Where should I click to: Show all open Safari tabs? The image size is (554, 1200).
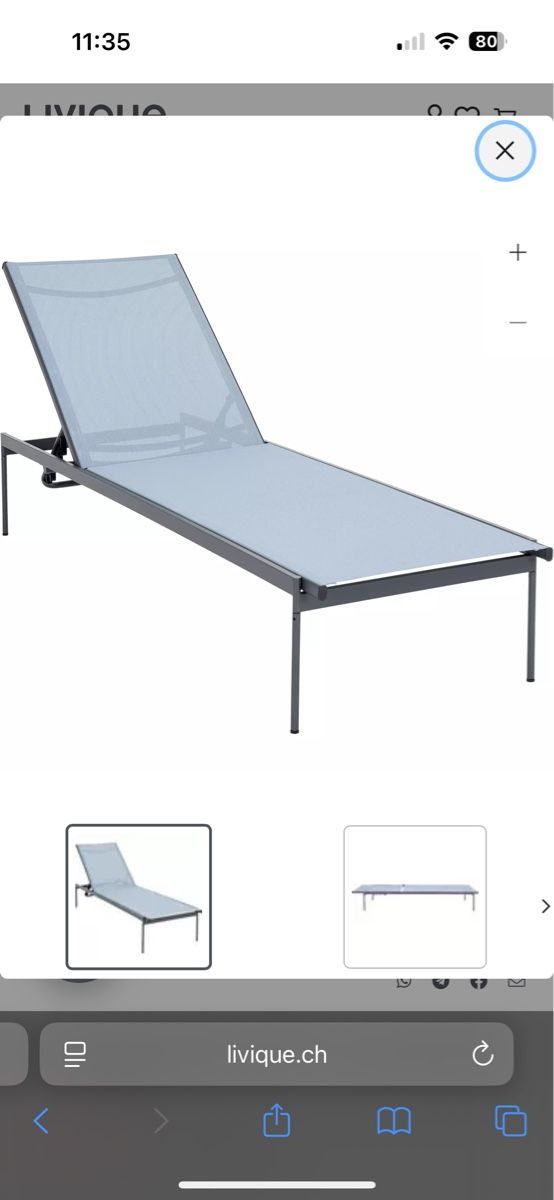click(511, 1121)
